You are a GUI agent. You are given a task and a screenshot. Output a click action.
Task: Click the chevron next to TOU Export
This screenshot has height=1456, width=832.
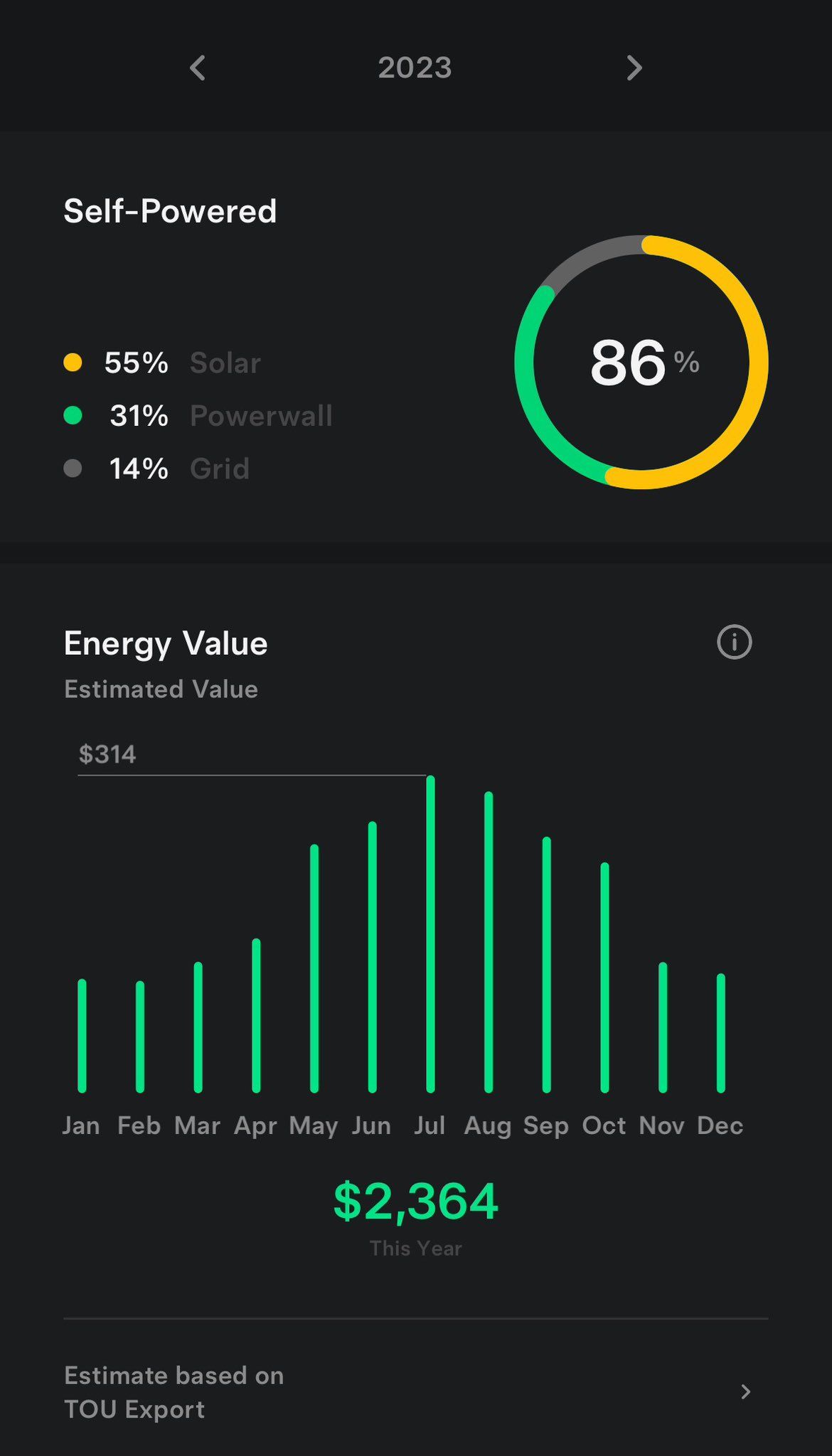point(745,1392)
